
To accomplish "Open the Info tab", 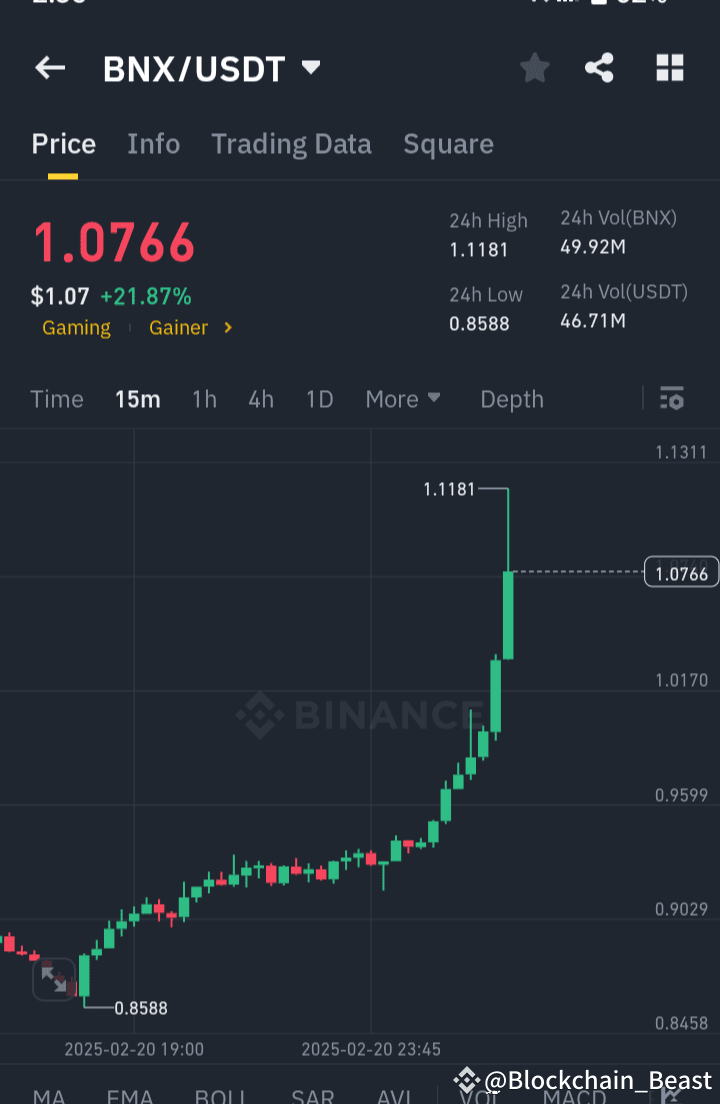I will (x=153, y=144).
